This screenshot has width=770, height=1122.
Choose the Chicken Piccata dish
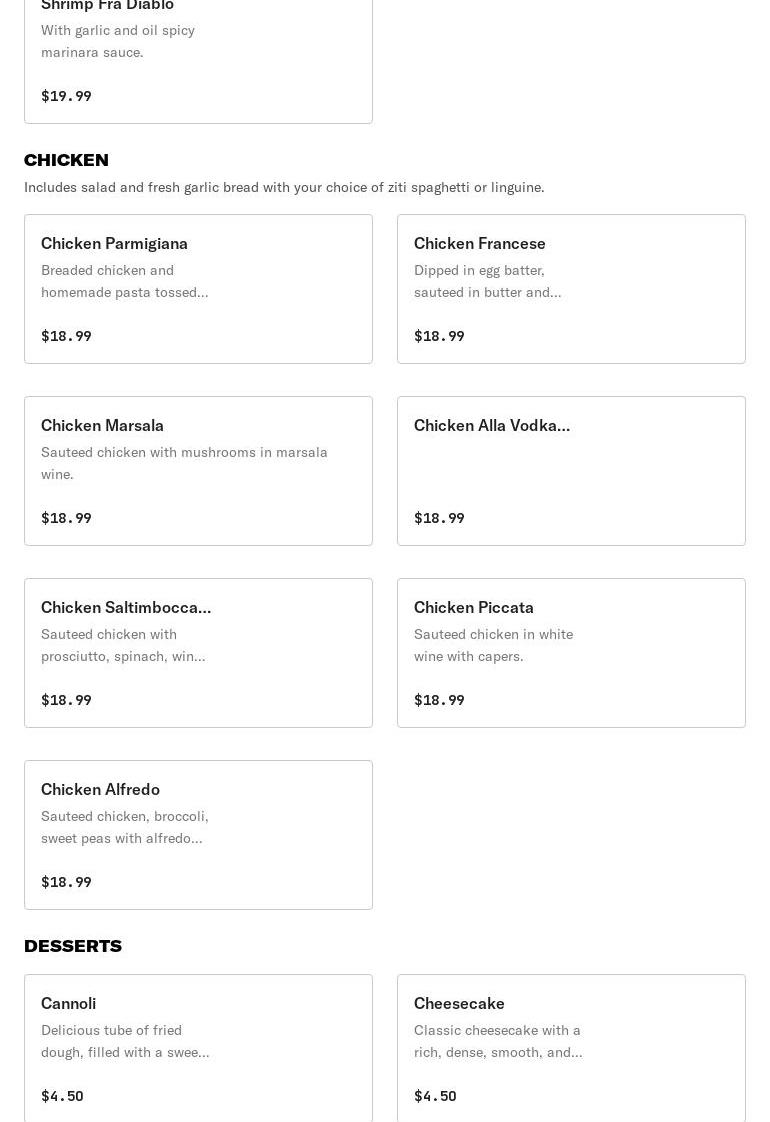point(571,653)
